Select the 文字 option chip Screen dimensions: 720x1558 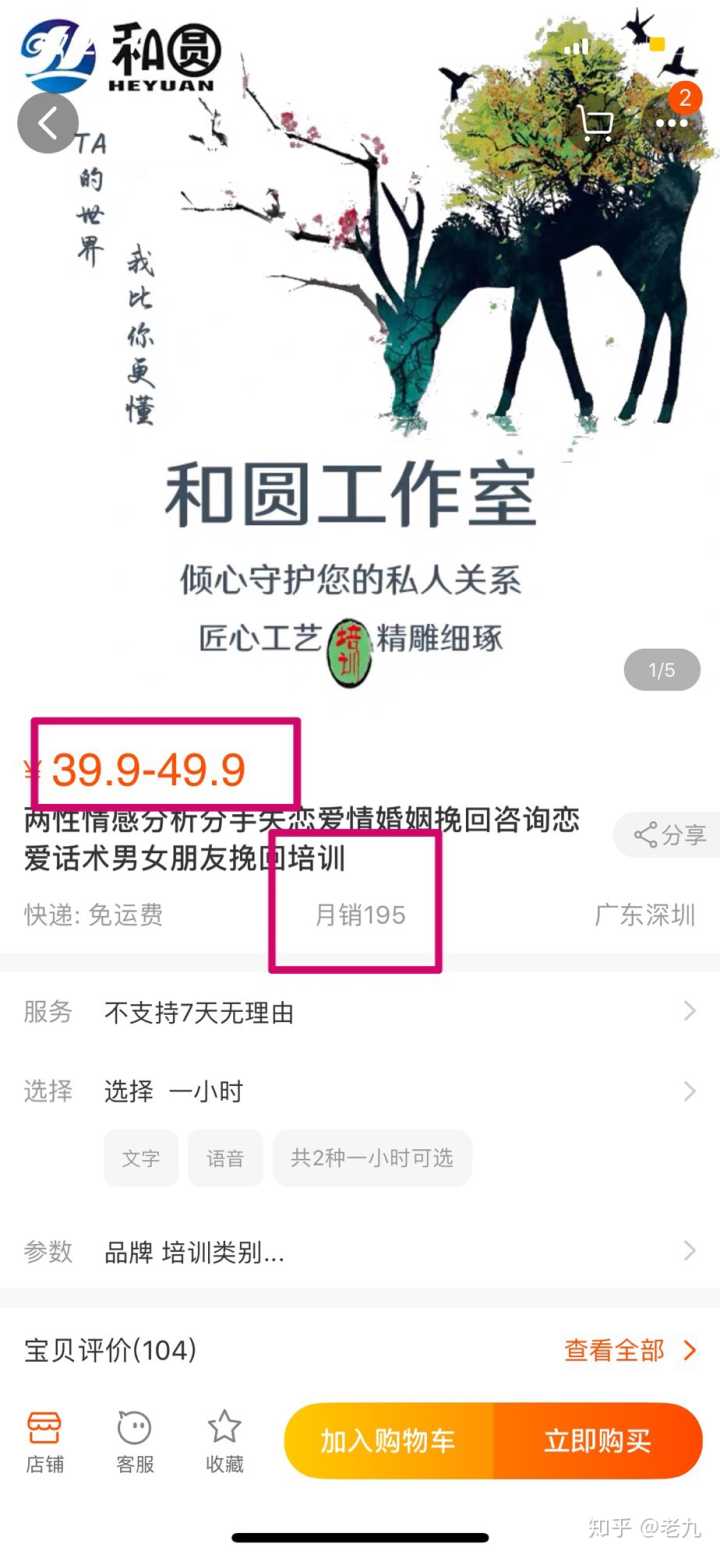click(141, 1158)
